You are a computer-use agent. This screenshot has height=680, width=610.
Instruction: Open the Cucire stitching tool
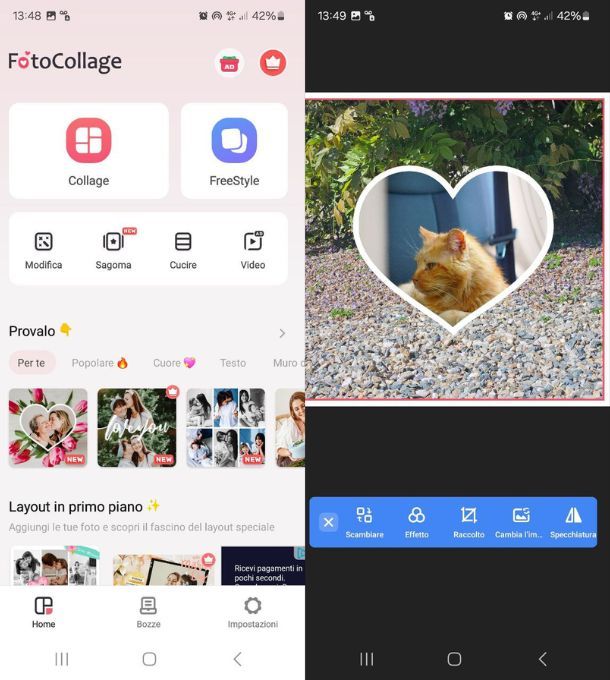[183, 249]
